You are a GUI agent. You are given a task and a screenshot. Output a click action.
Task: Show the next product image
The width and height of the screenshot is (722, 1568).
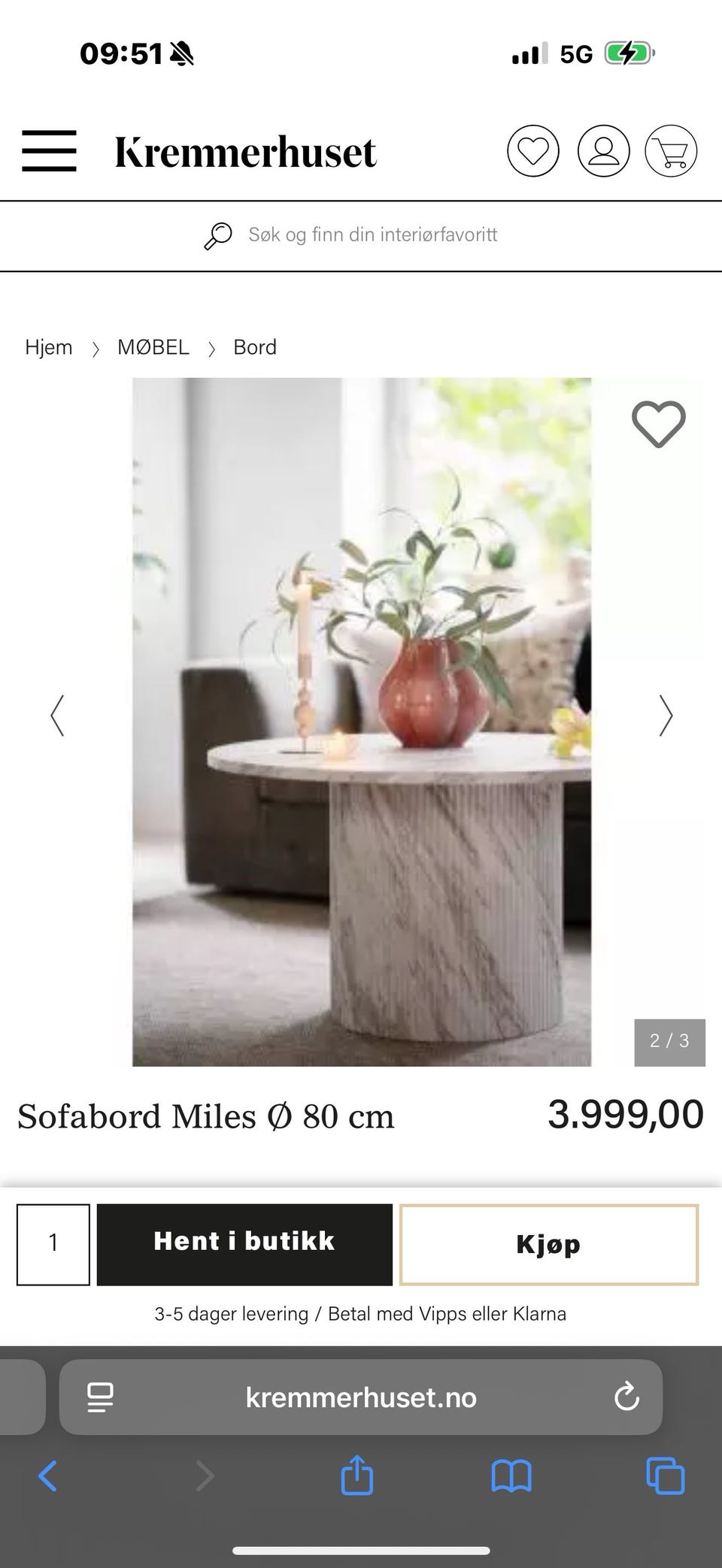[x=665, y=716]
